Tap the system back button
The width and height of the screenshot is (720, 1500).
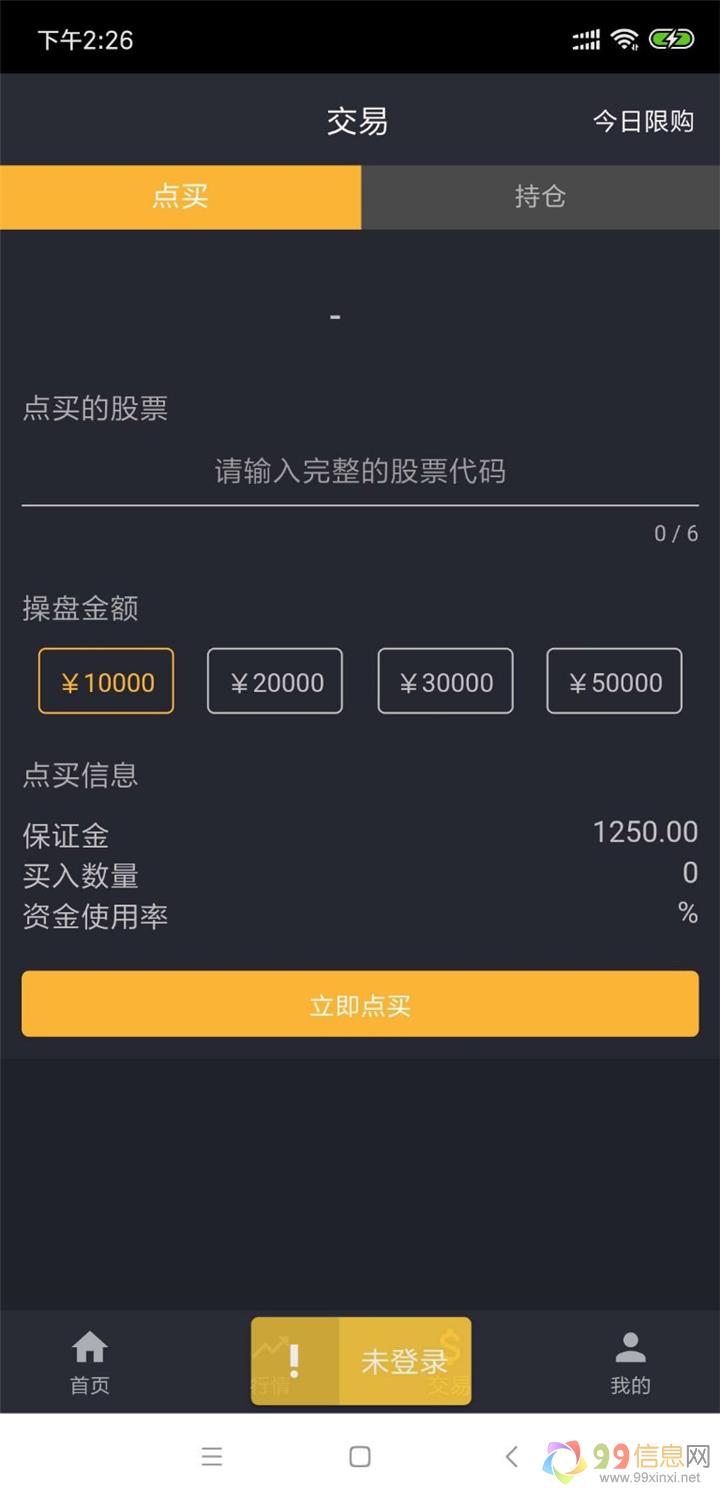click(x=511, y=1456)
